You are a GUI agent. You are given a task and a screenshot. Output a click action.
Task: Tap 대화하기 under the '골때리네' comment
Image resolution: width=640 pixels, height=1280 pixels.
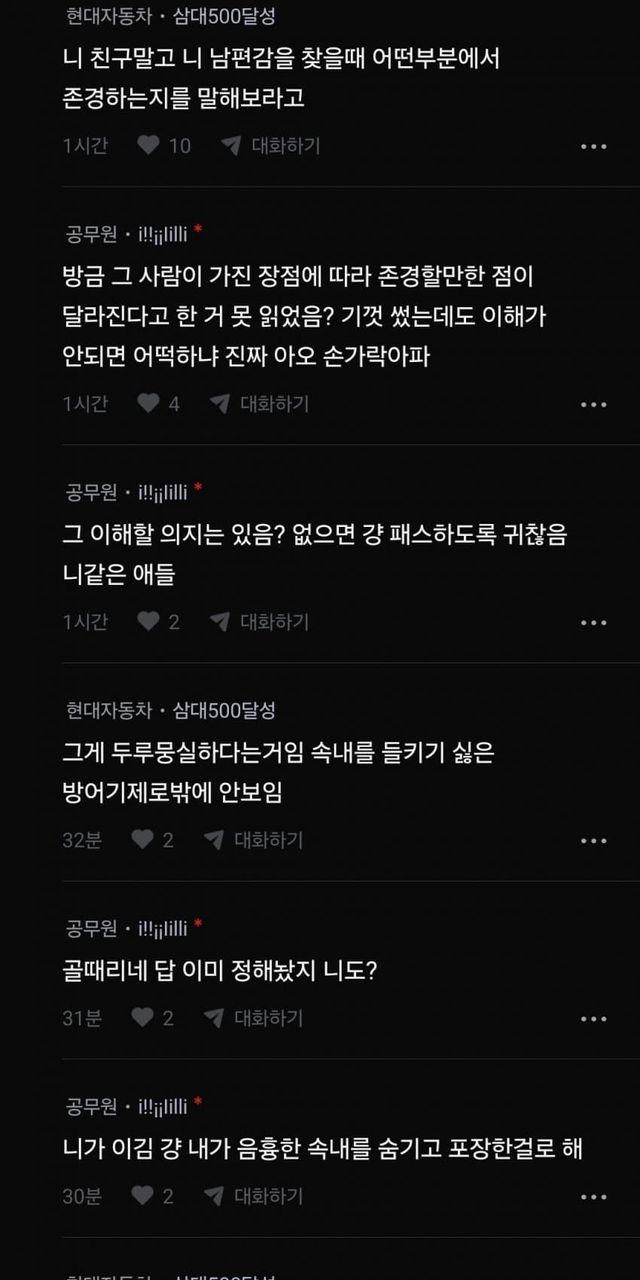[x=254, y=1017]
